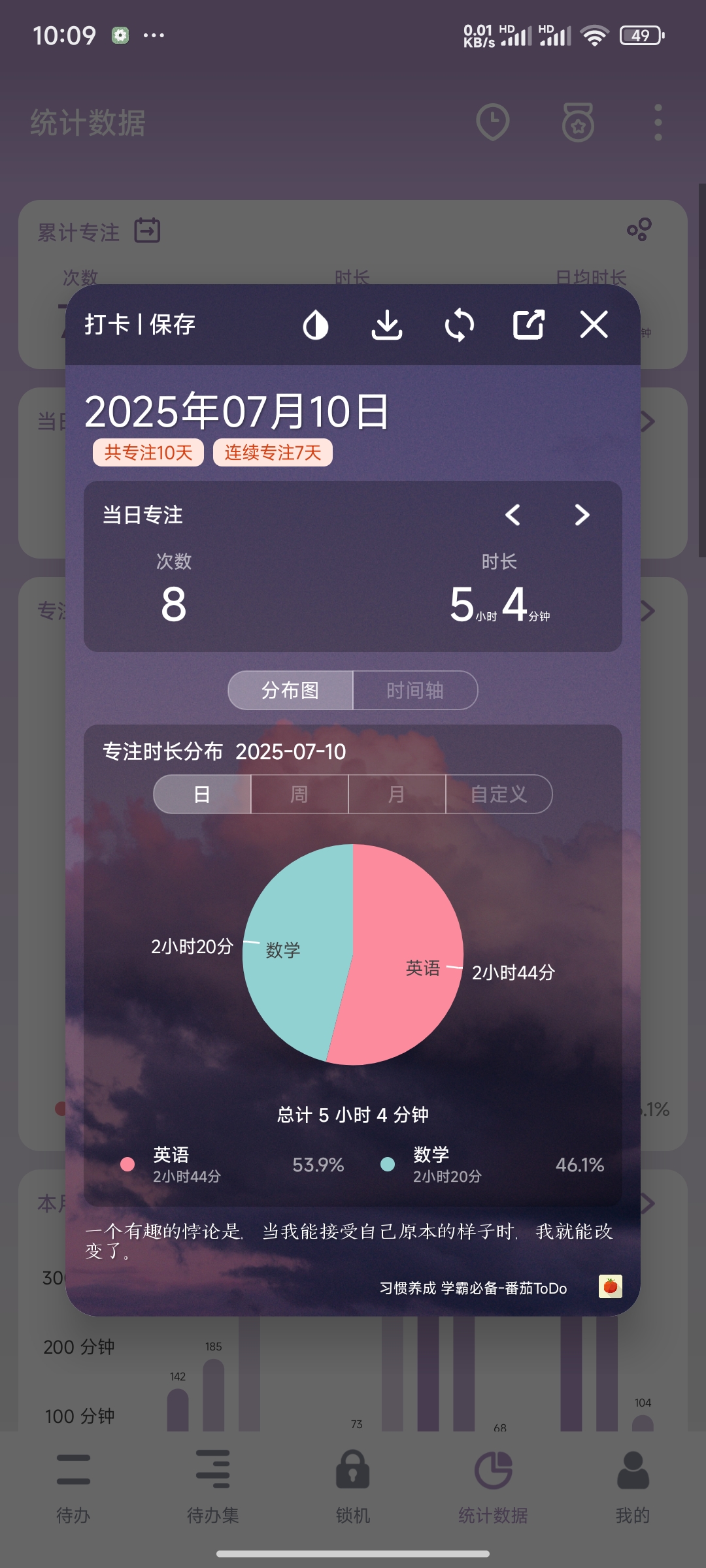Switch to the 时间轴 view

[415, 690]
